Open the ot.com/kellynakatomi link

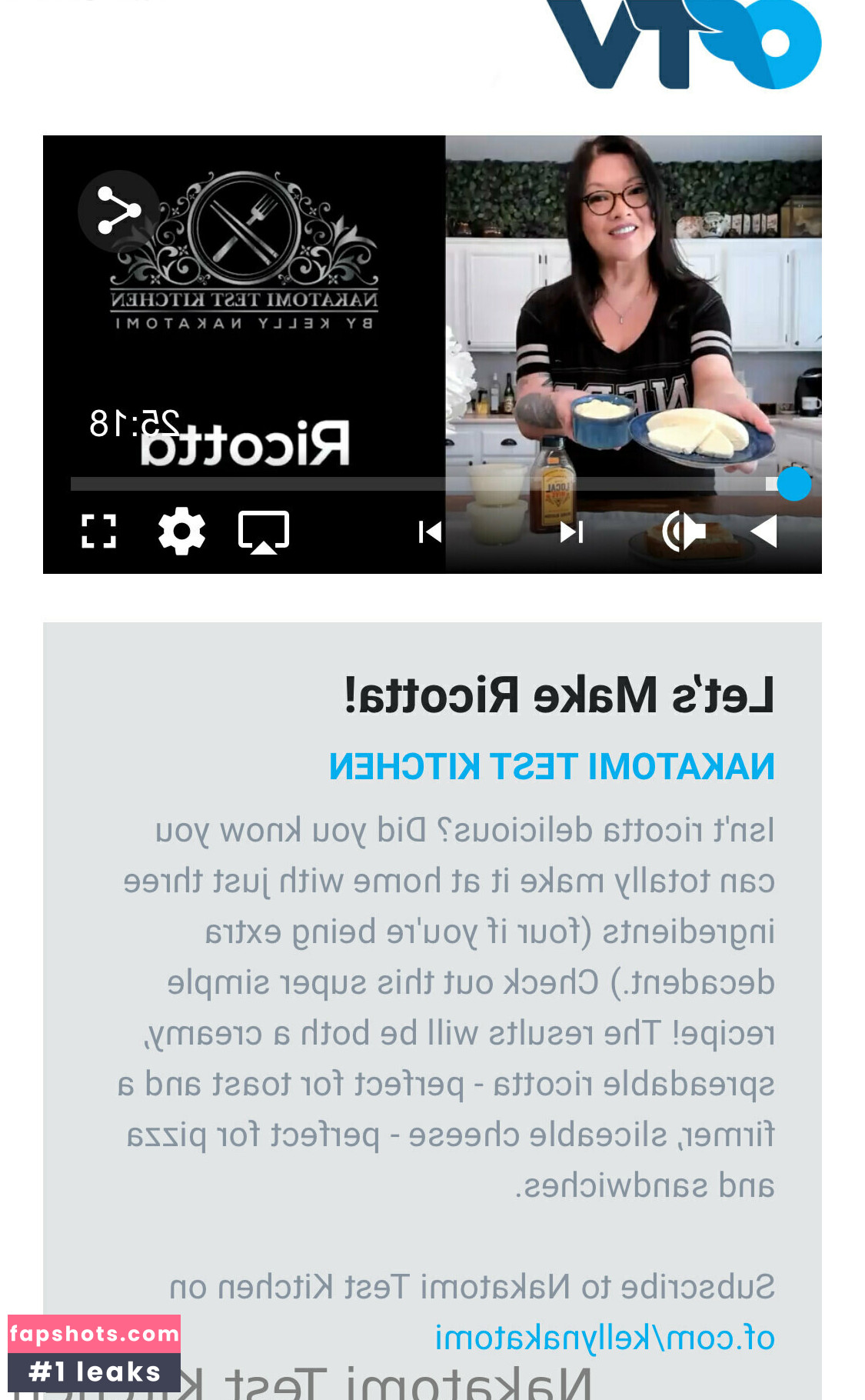[x=605, y=1338]
